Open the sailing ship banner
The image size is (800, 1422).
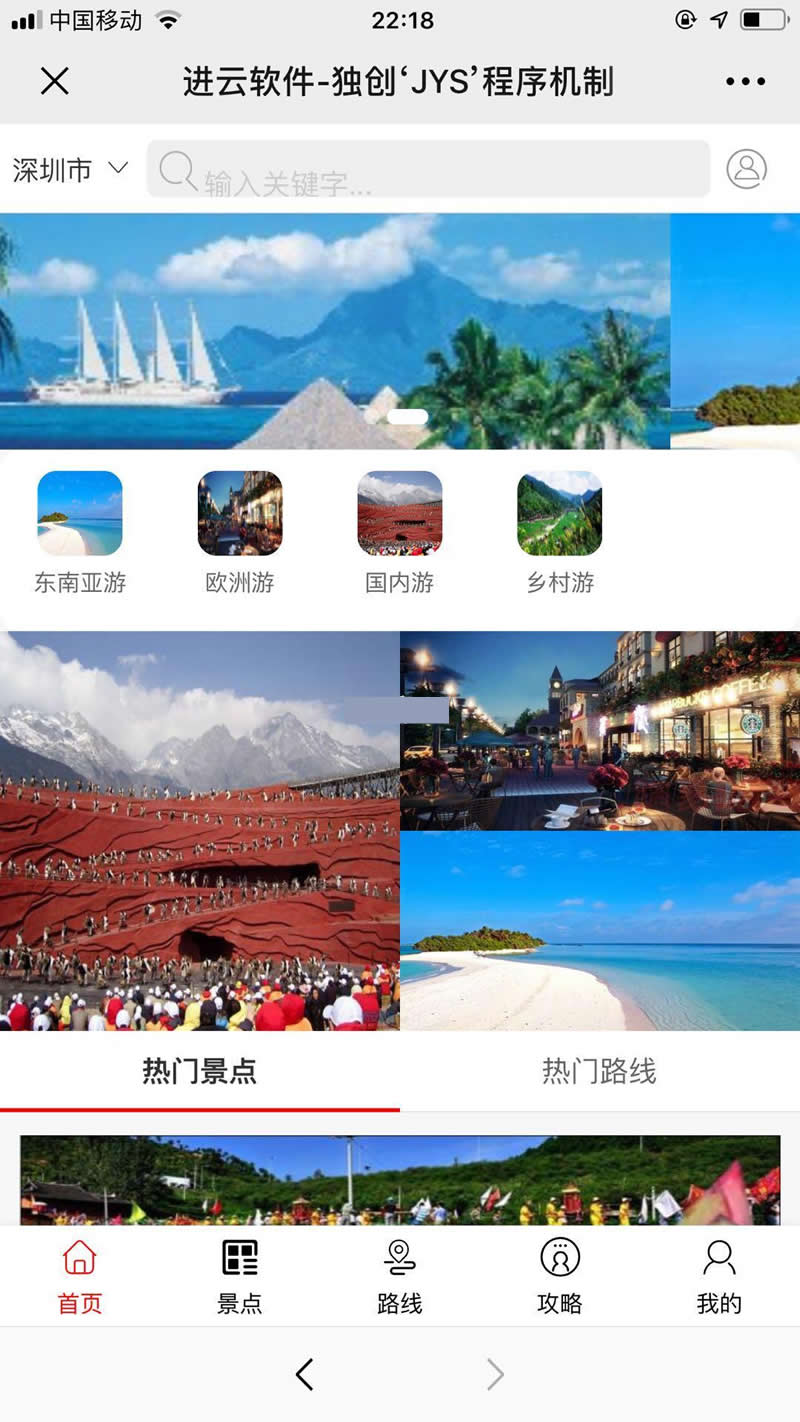click(335, 331)
